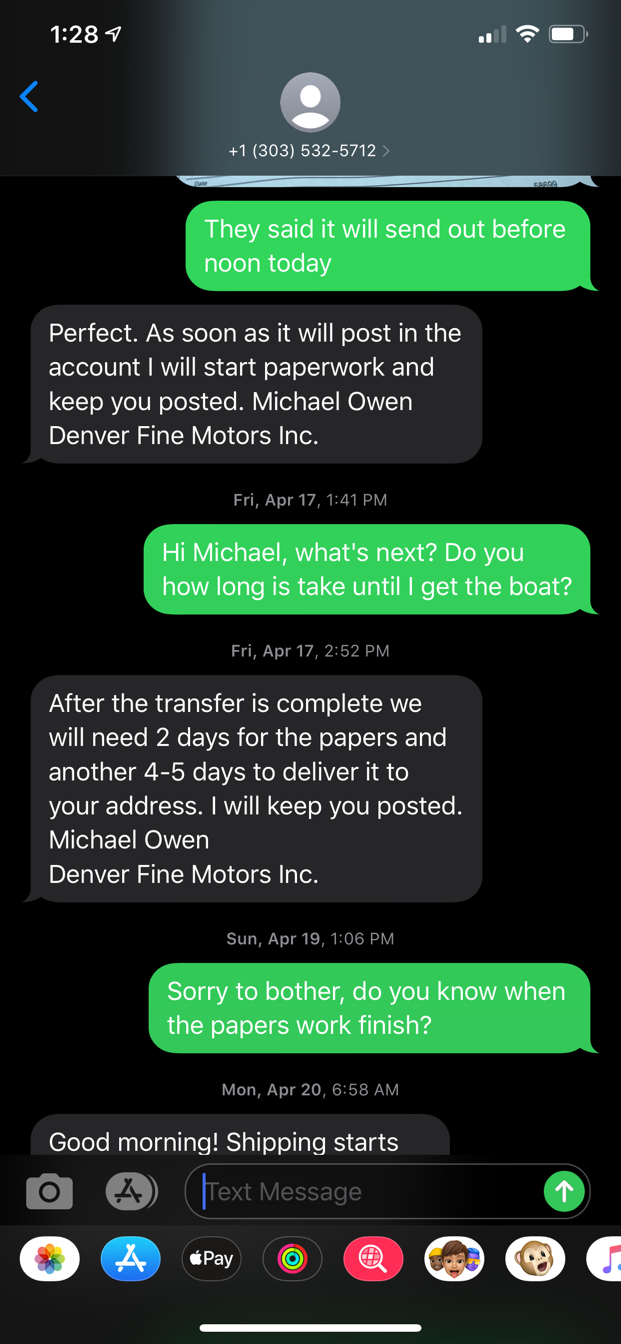The height and width of the screenshot is (1344, 621).
Task: Open the monkey Animoji app
Action: (x=535, y=1259)
